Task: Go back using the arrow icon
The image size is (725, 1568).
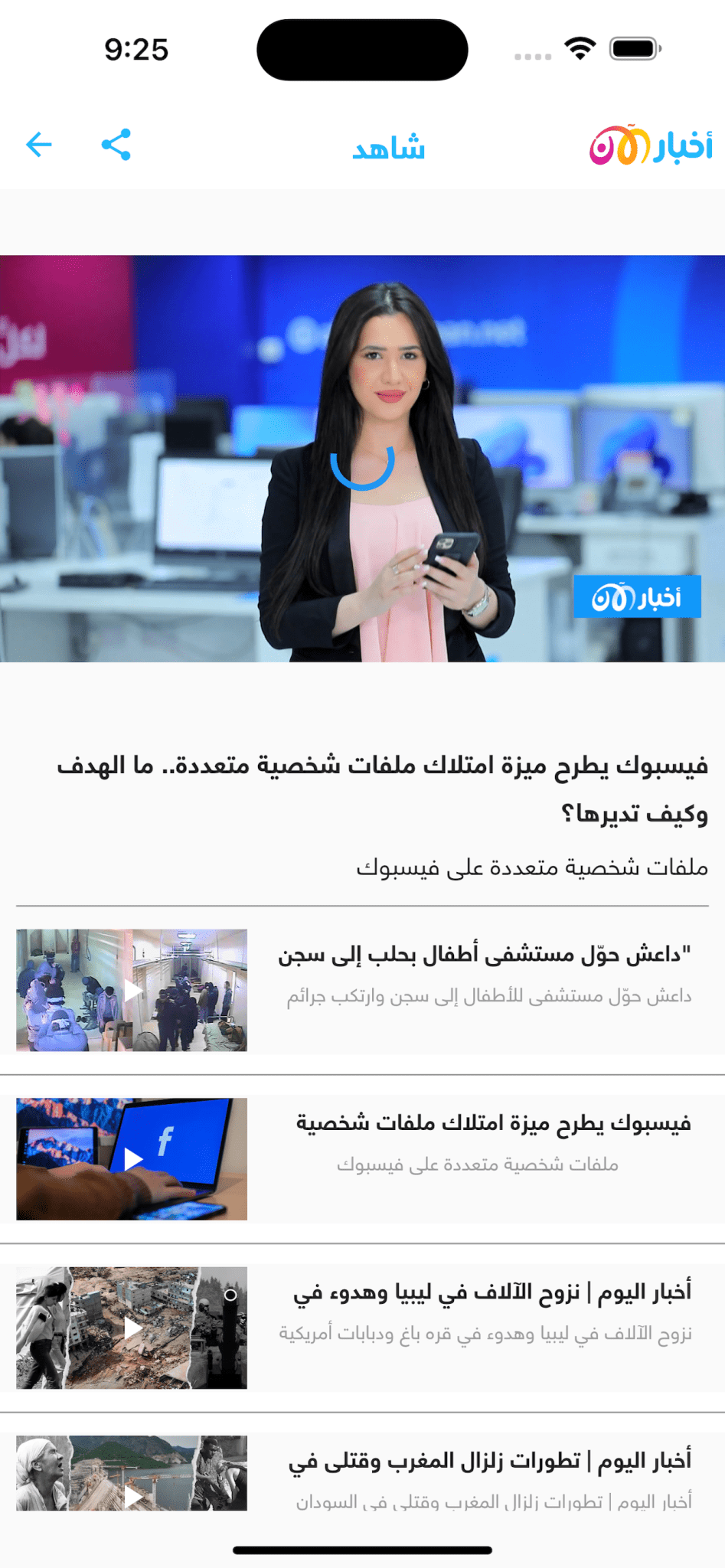Action: coord(39,144)
